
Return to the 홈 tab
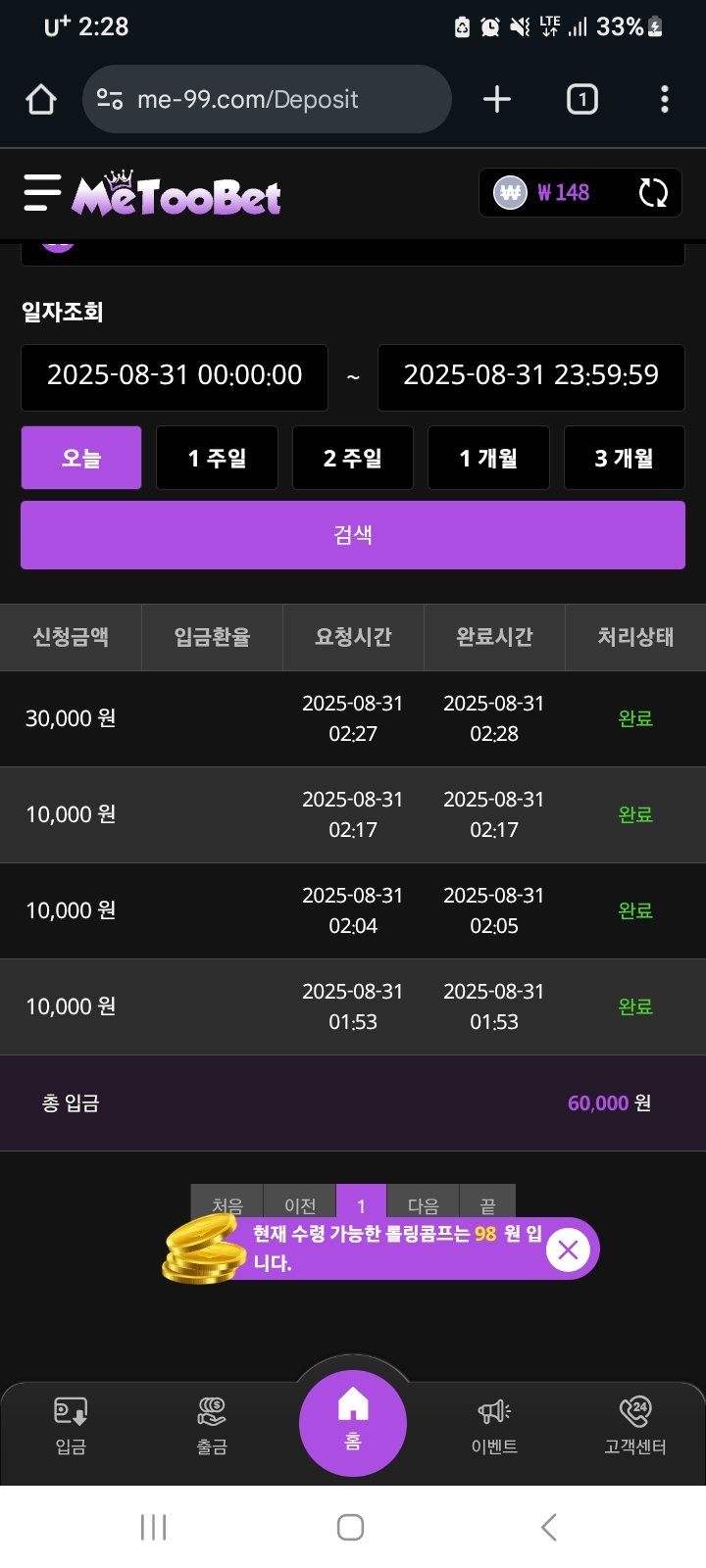tap(353, 1423)
